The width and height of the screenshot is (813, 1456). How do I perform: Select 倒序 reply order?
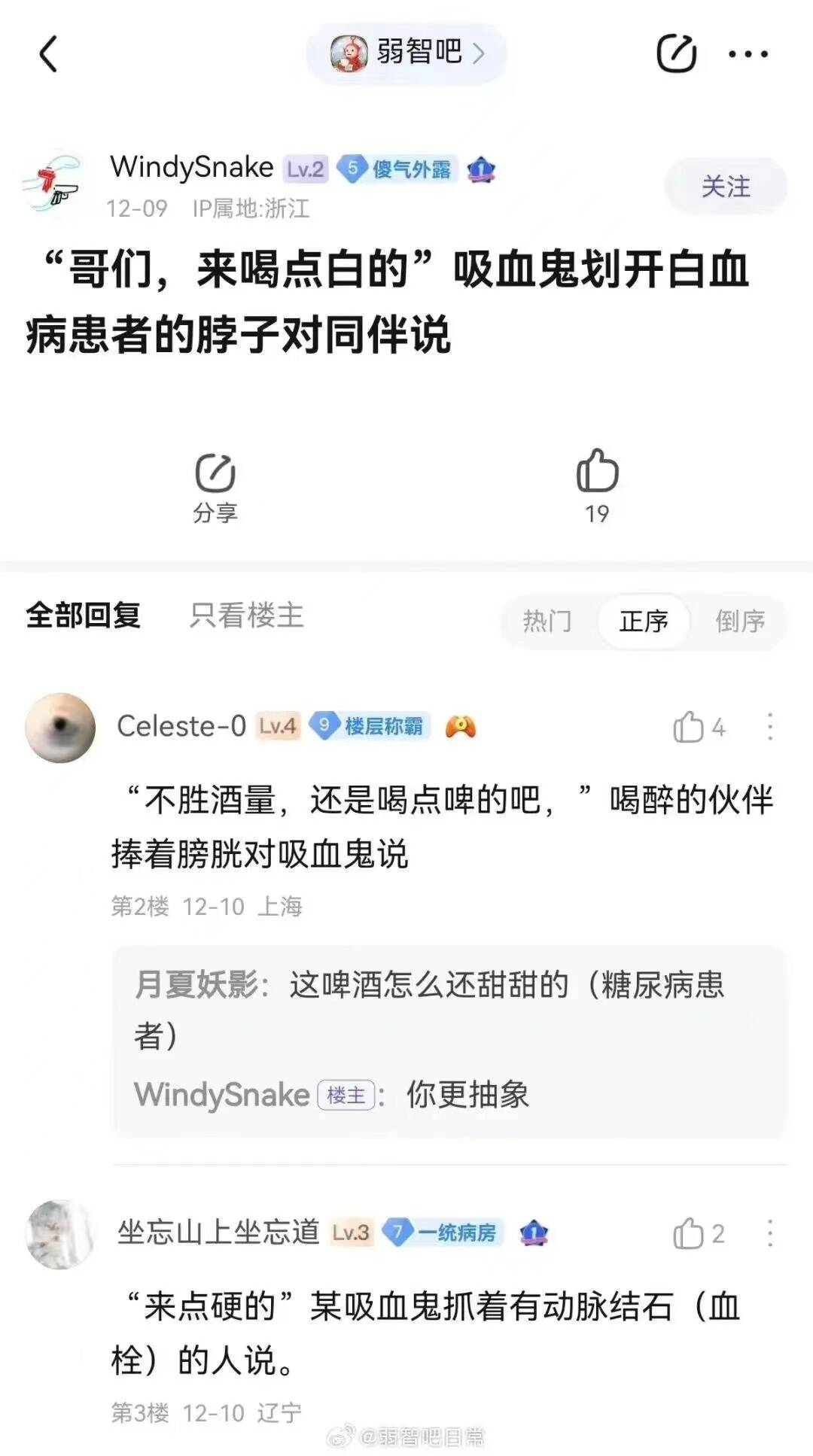[x=739, y=622]
